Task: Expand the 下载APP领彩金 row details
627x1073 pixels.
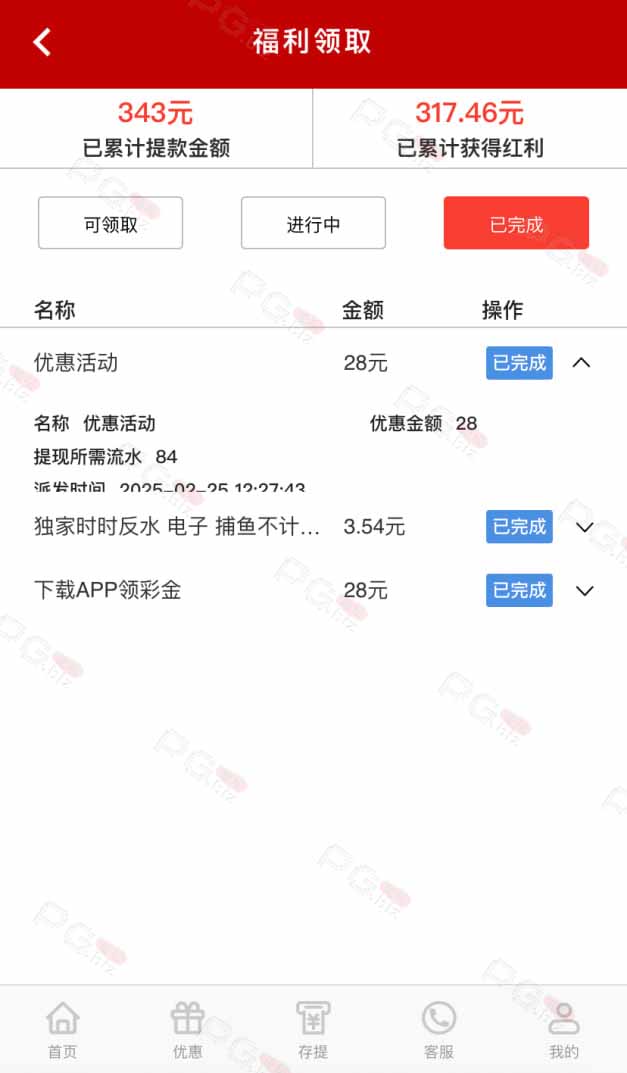Action: [585, 591]
